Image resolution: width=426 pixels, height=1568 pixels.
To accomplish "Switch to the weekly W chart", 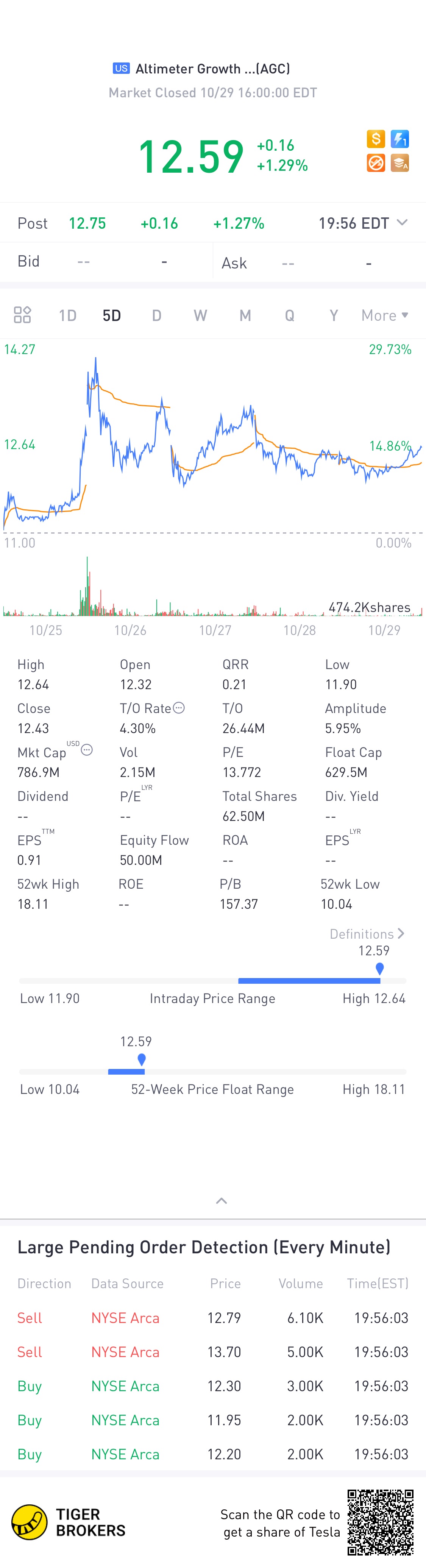I will [x=200, y=315].
